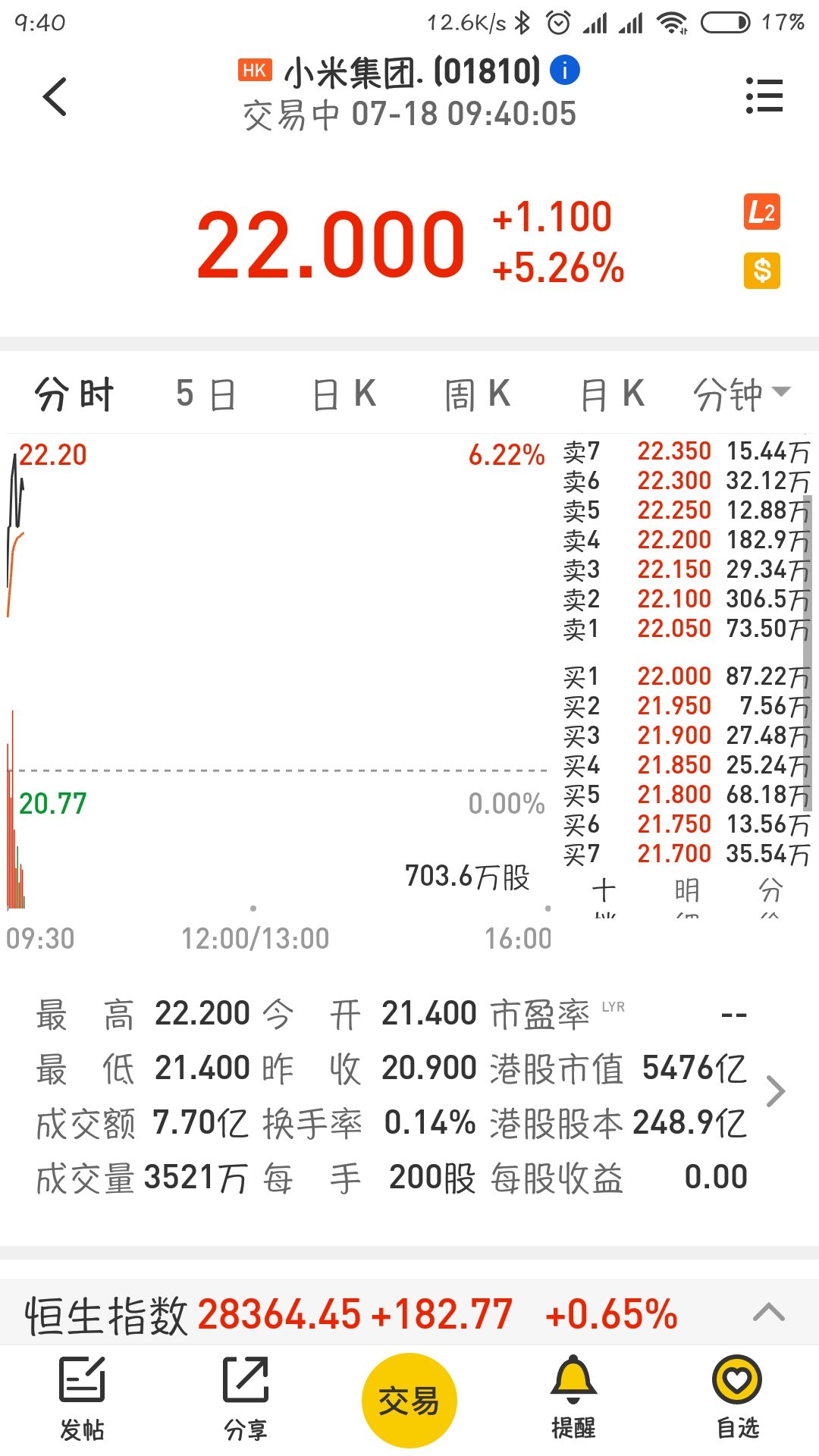Switch to the 周K chart tab

tap(478, 394)
